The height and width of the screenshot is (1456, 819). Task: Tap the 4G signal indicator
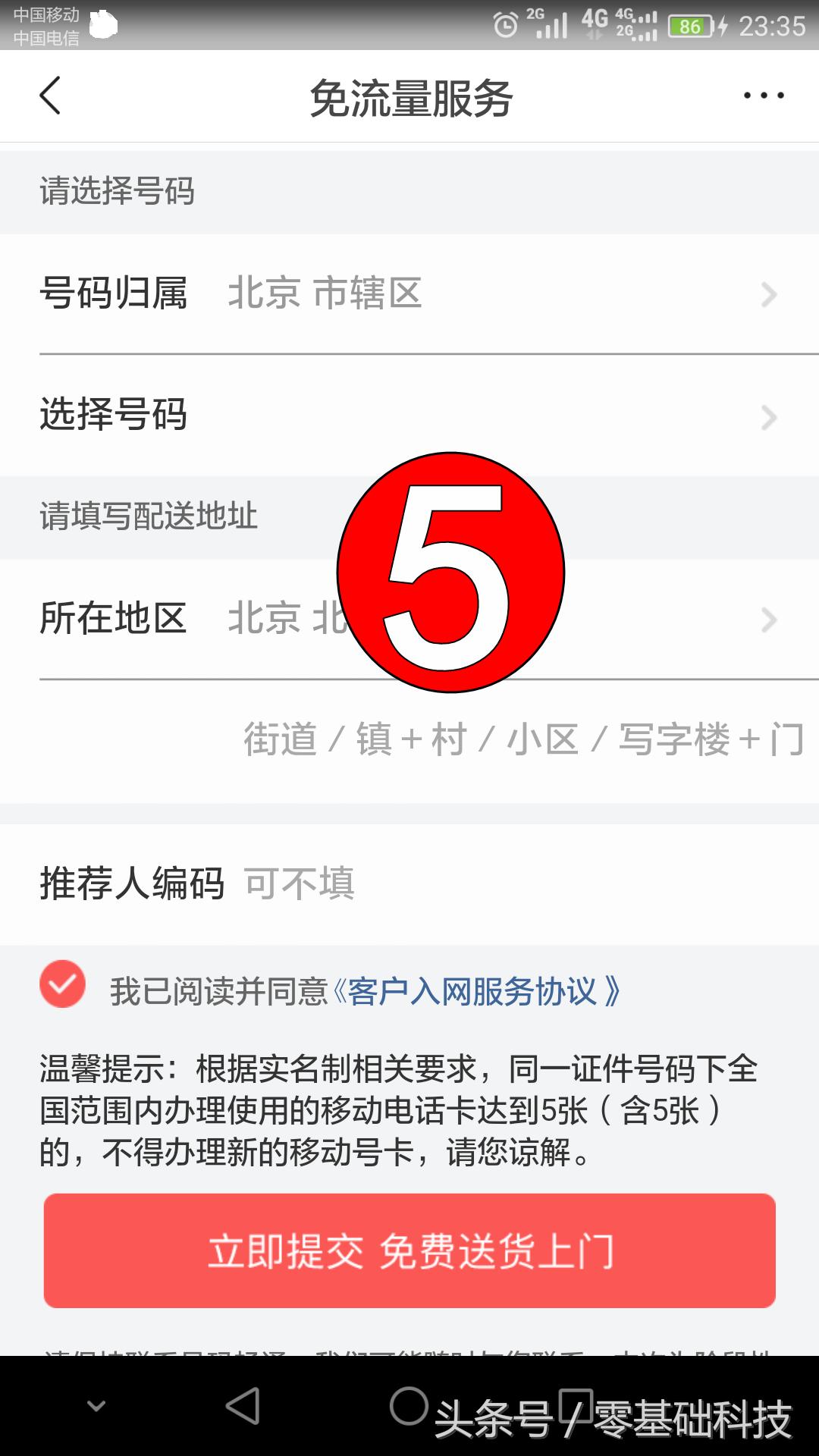pyautogui.click(x=598, y=20)
